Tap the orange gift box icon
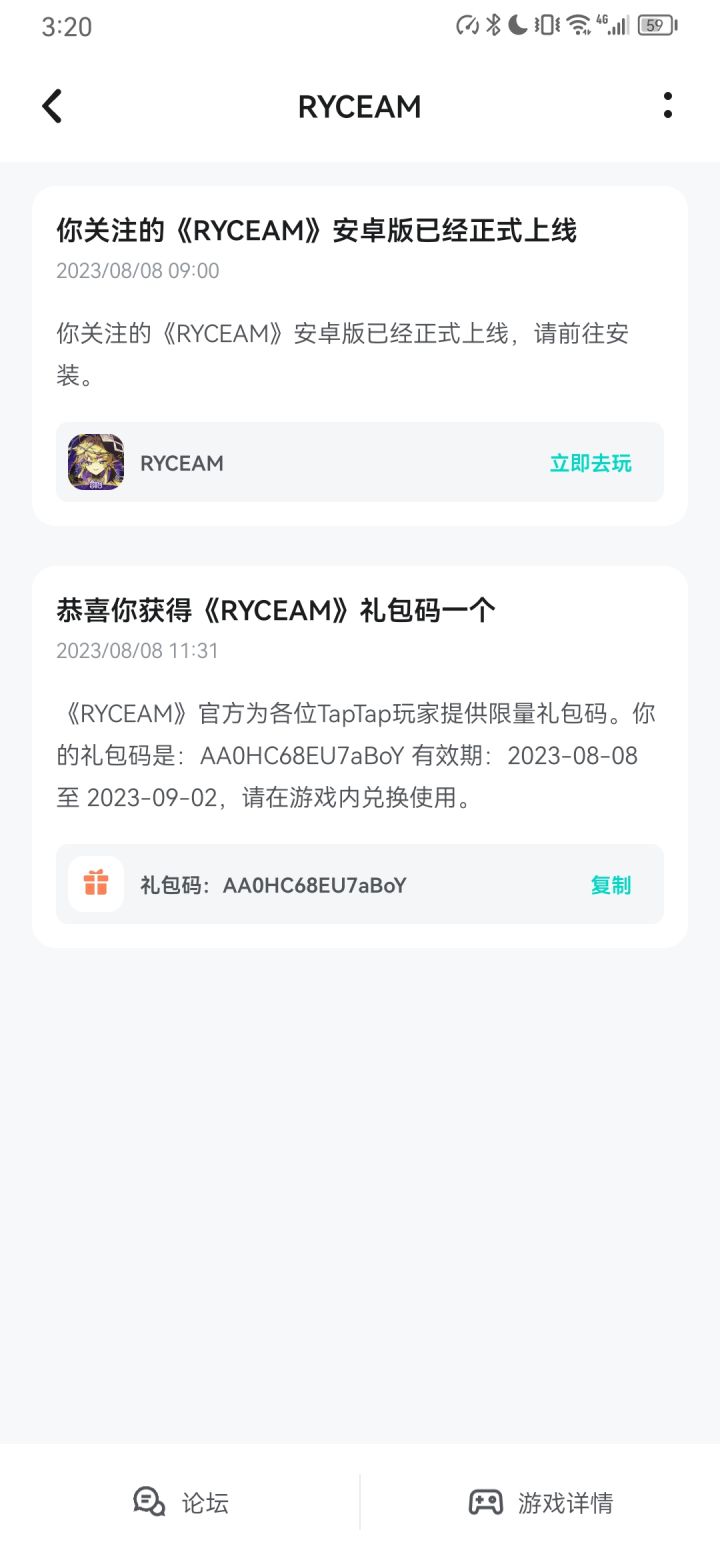720x1560 pixels. (95, 884)
